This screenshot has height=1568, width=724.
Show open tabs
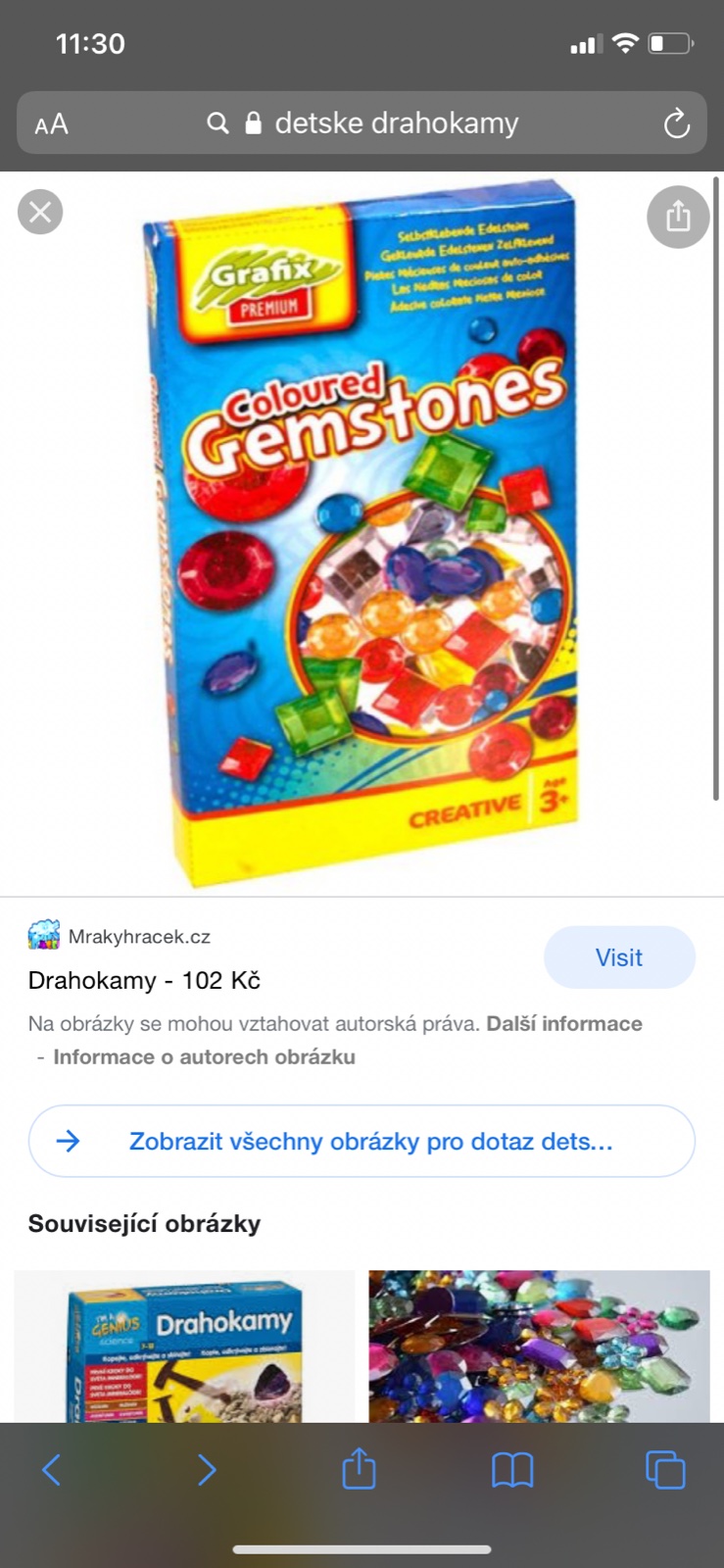click(x=665, y=1469)
